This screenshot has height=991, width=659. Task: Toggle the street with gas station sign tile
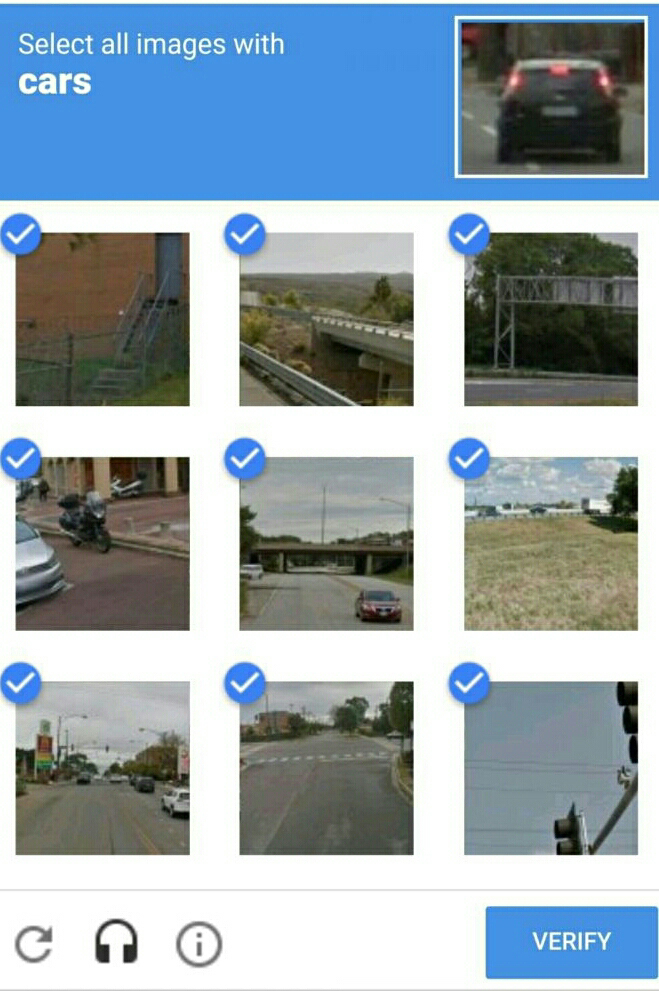pos(102,768)
